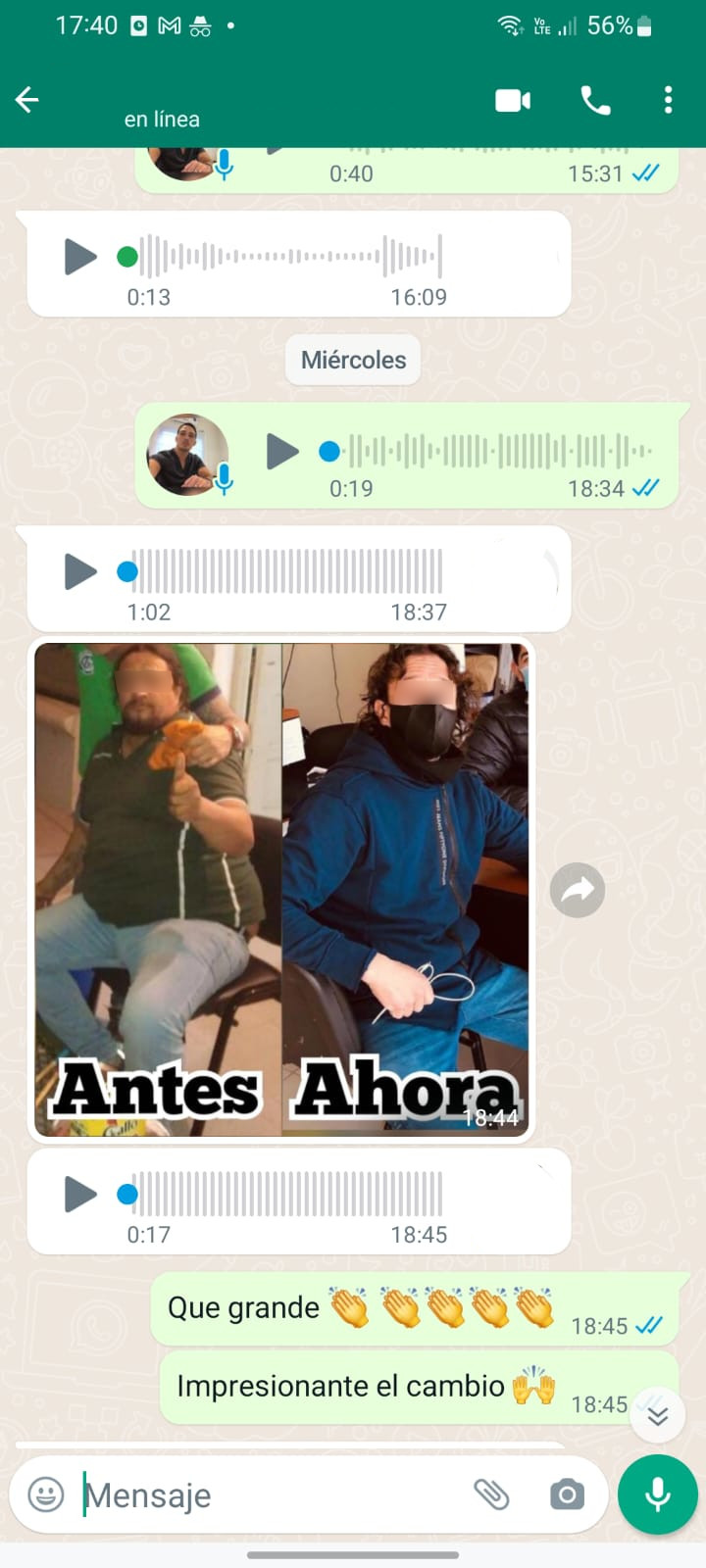Forward the Antes Ahora photo
The image size is (706, 1568).
tap(578, 890)
